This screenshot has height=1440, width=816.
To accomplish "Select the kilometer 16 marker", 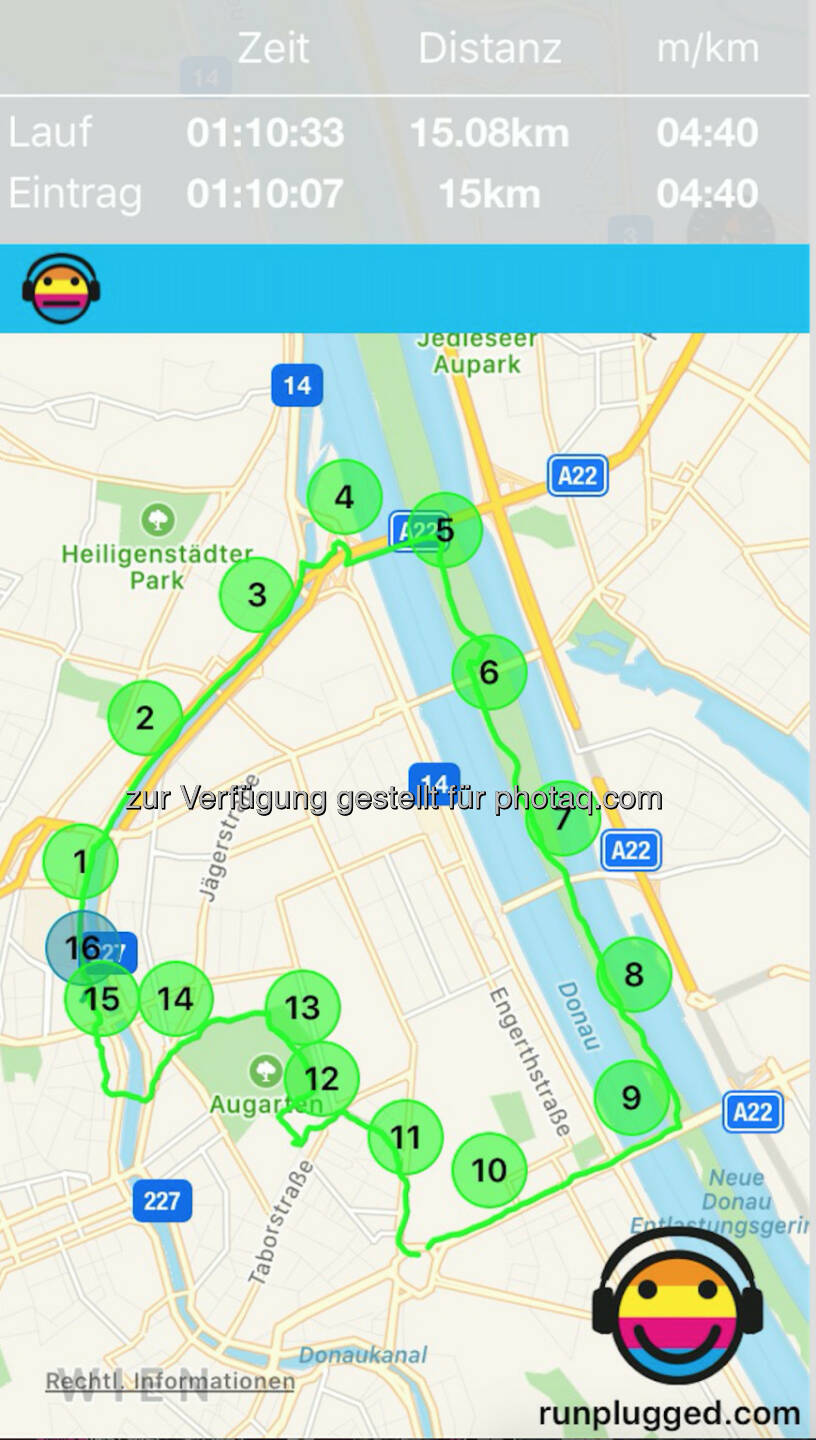I will tap(82, 947).
